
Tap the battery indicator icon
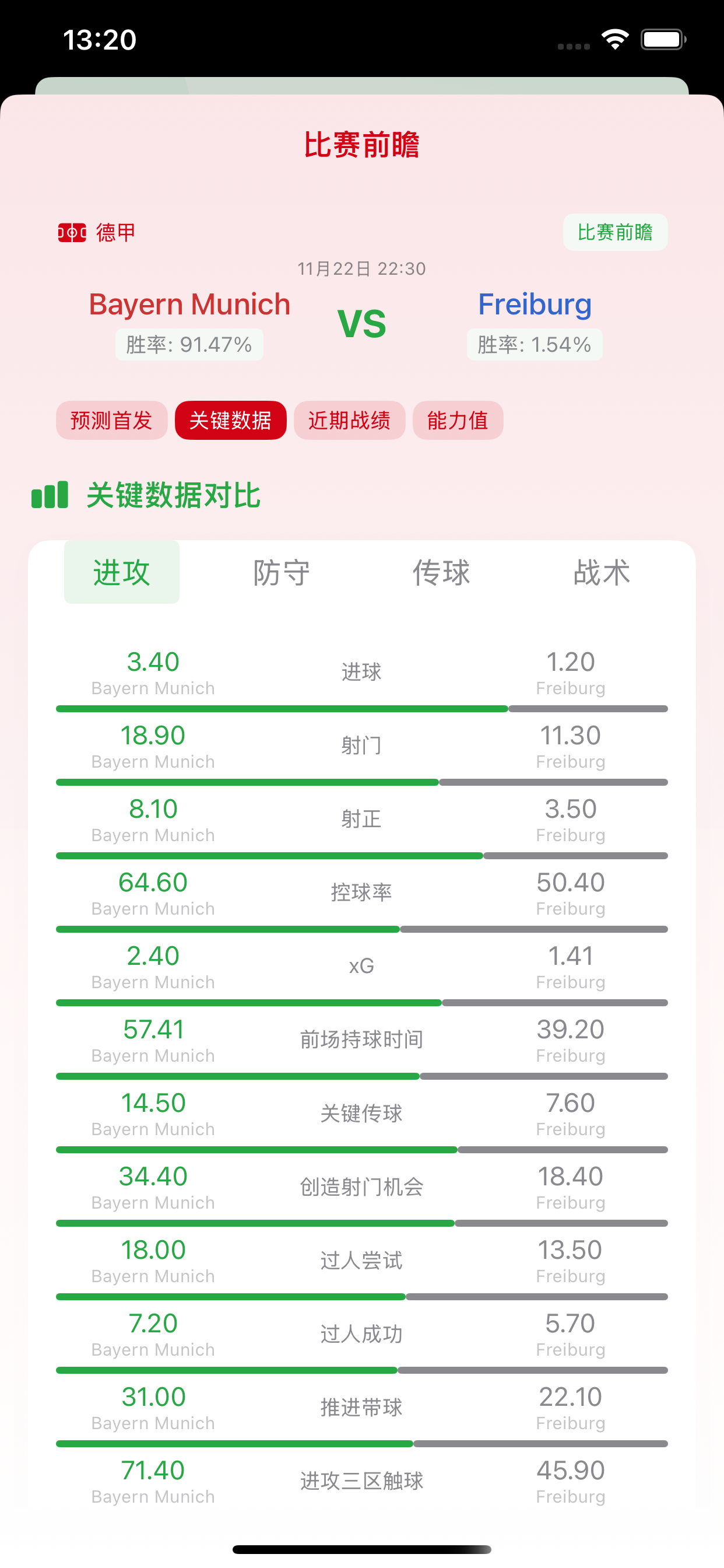click(x=663, y=38)
